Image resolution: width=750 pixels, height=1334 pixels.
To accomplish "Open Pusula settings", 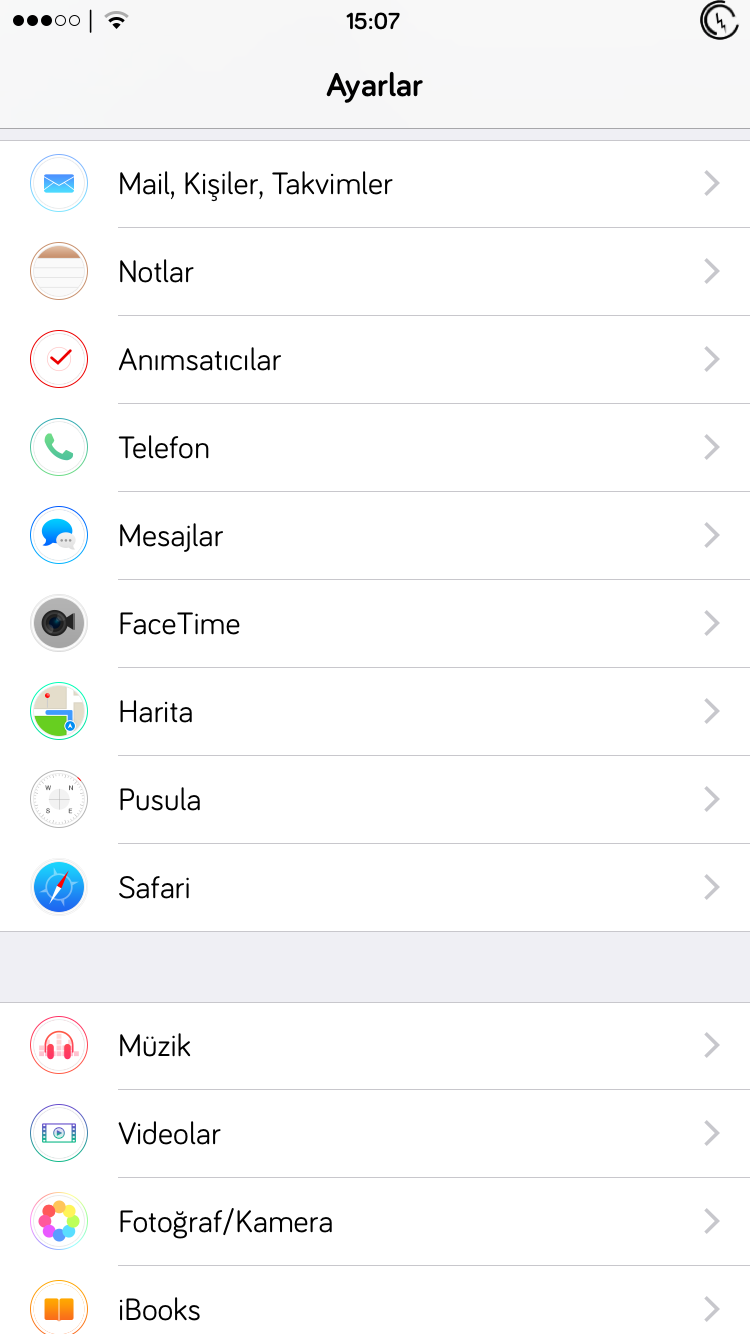I will [375, 800].
